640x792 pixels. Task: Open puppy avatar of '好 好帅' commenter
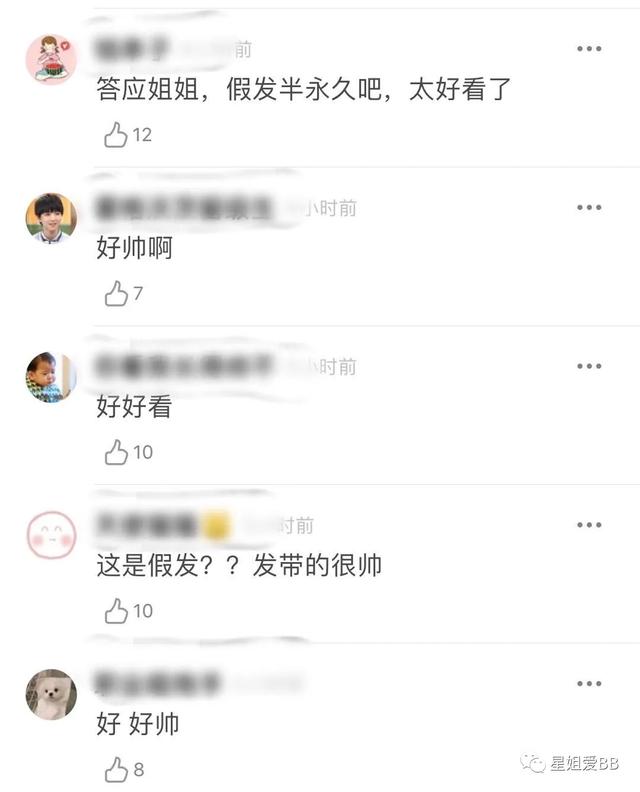pos(51,694)
